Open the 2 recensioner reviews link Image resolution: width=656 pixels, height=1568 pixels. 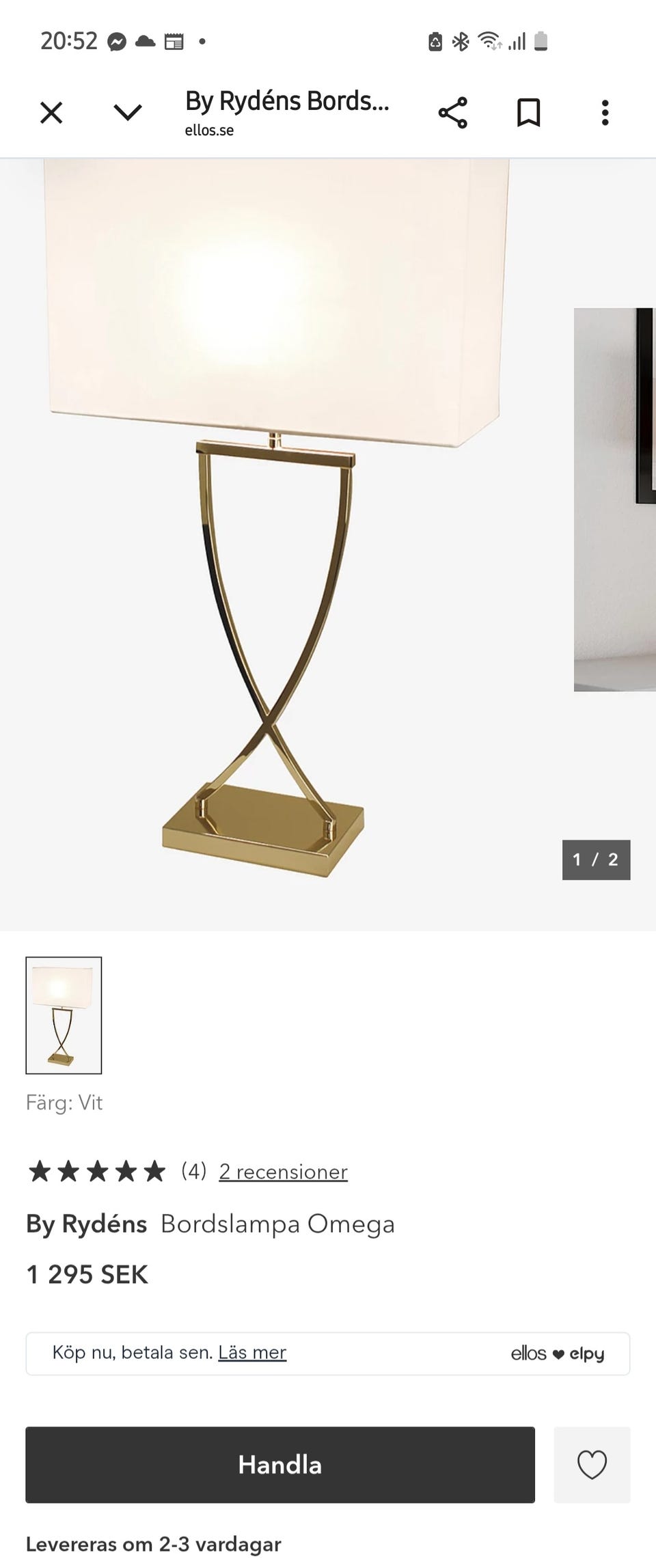[282, 1171]
